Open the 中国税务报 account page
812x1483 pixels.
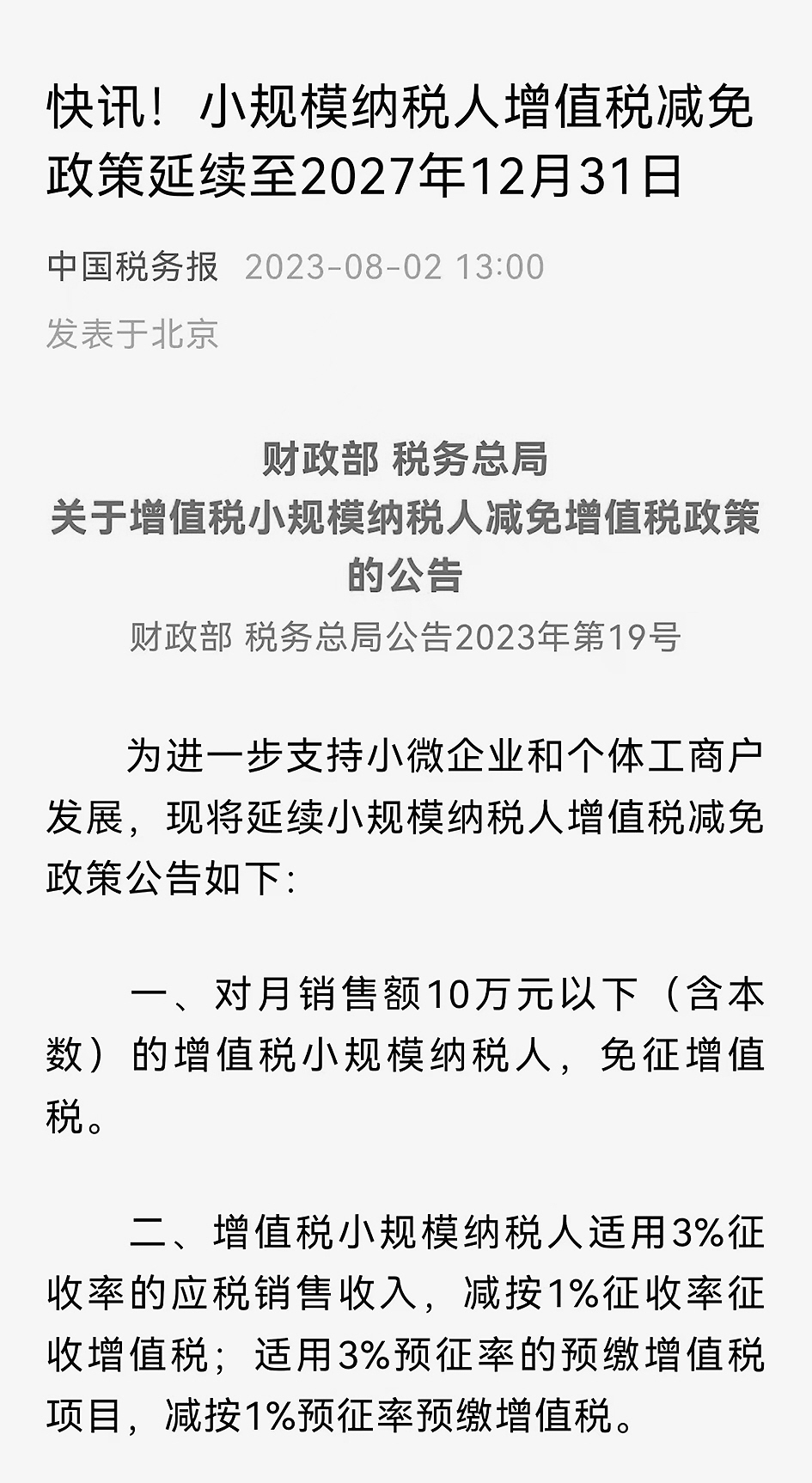pyautogui.click(x=133, y=267)
